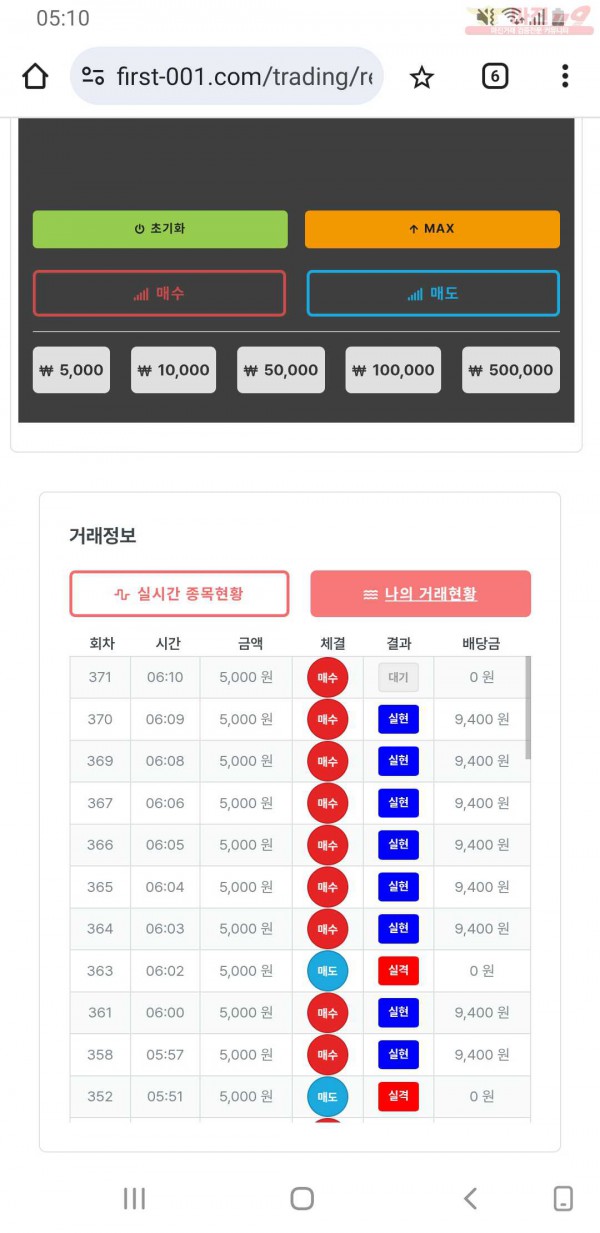
Task: Tap the green 초기화 reset button
Action: click(160, 229)
